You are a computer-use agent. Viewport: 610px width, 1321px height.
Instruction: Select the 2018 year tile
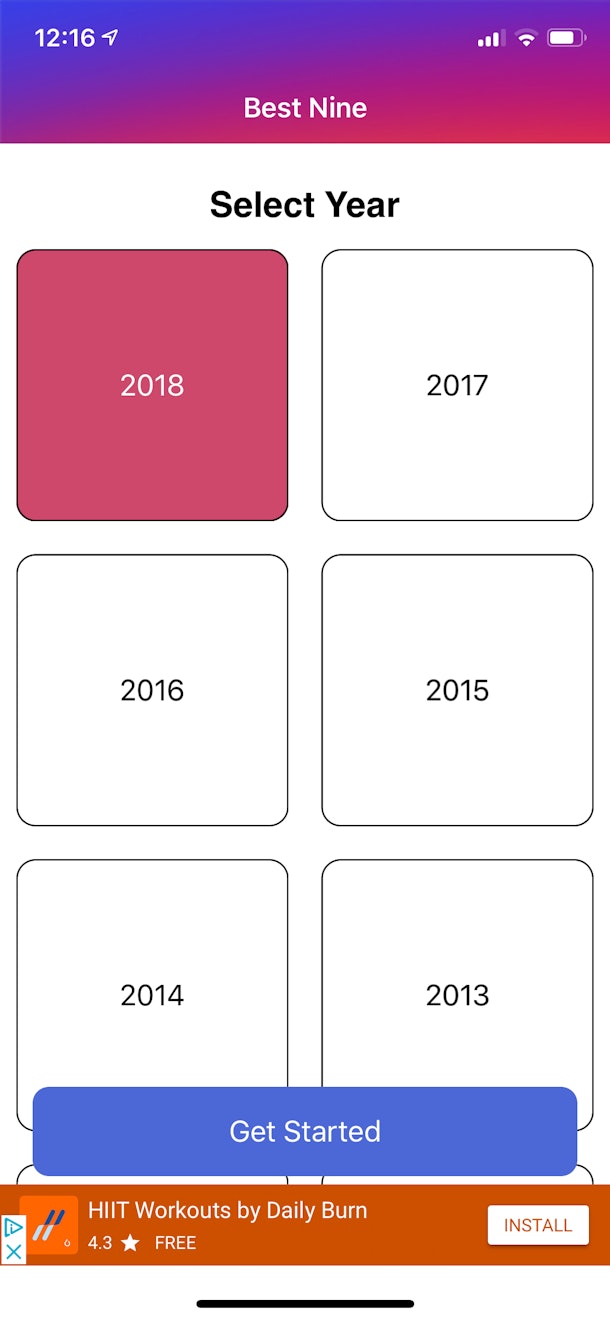[x=152, y=385]
